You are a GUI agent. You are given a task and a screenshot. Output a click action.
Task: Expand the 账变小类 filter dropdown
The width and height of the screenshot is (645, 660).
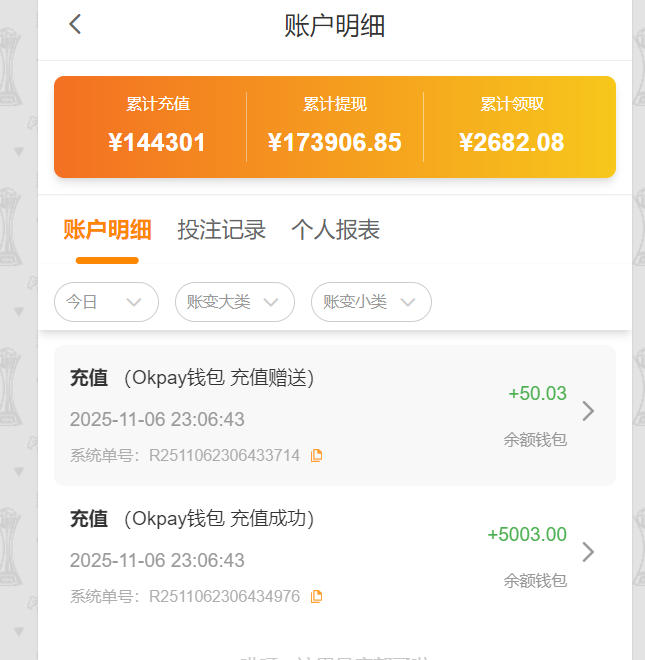(371, 302)
